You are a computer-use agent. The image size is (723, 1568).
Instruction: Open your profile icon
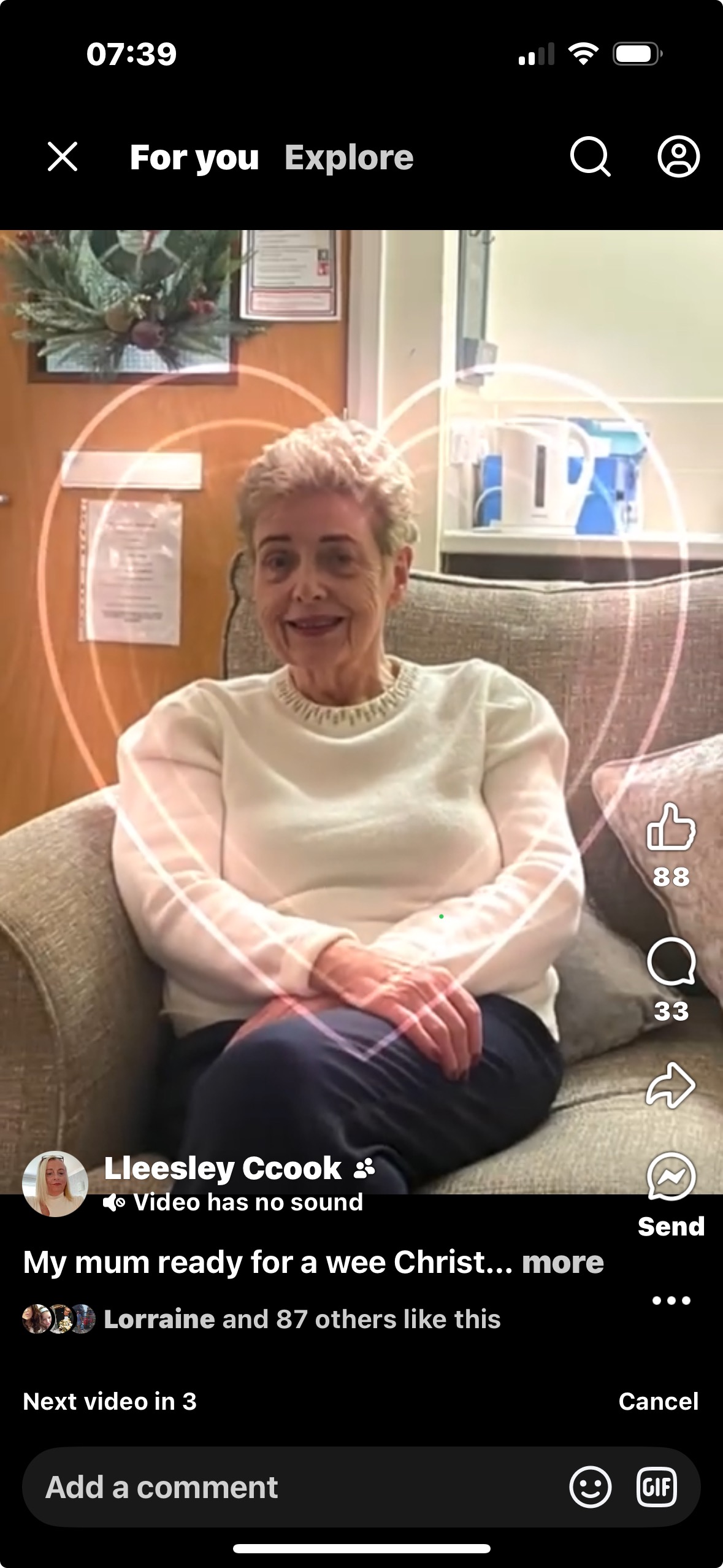(x=678, y=157)
